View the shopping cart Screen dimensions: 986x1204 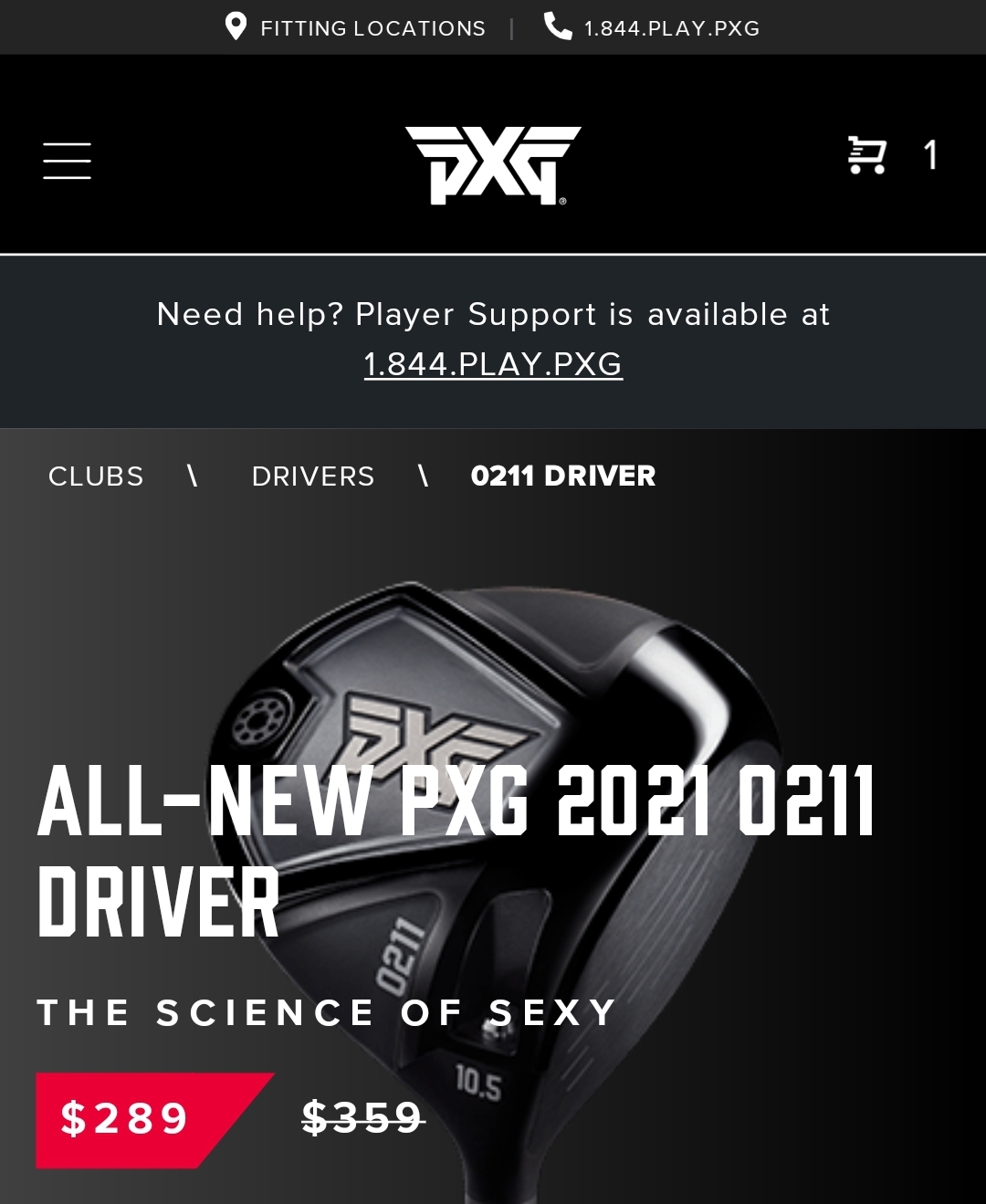(867, 155)
